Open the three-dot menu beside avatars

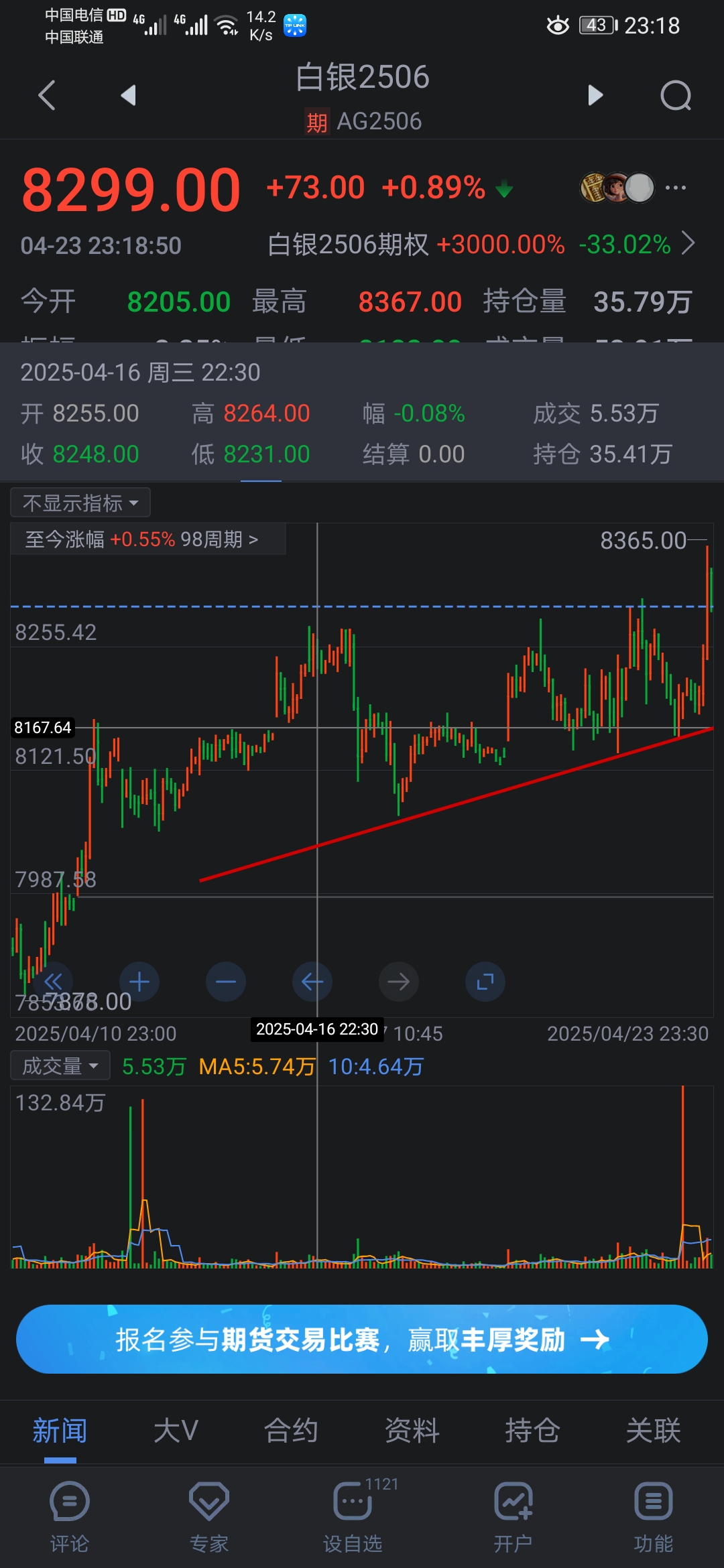(675, 188)
